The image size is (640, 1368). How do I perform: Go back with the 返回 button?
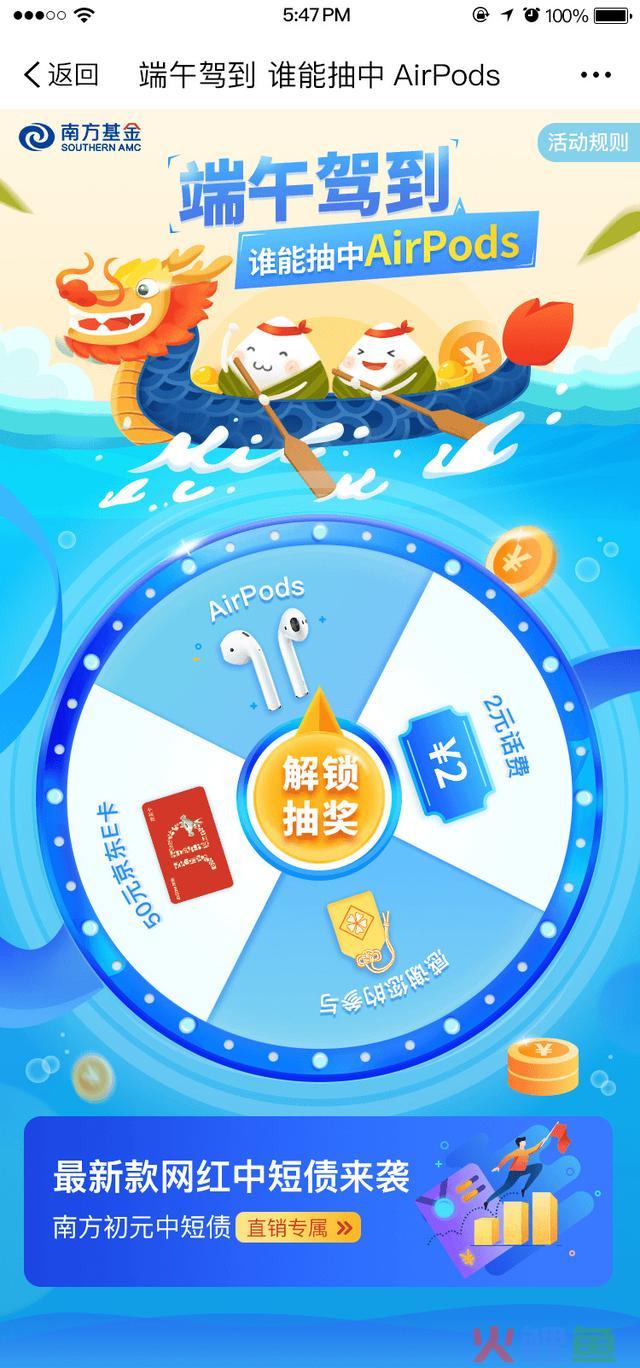point(61,74)
